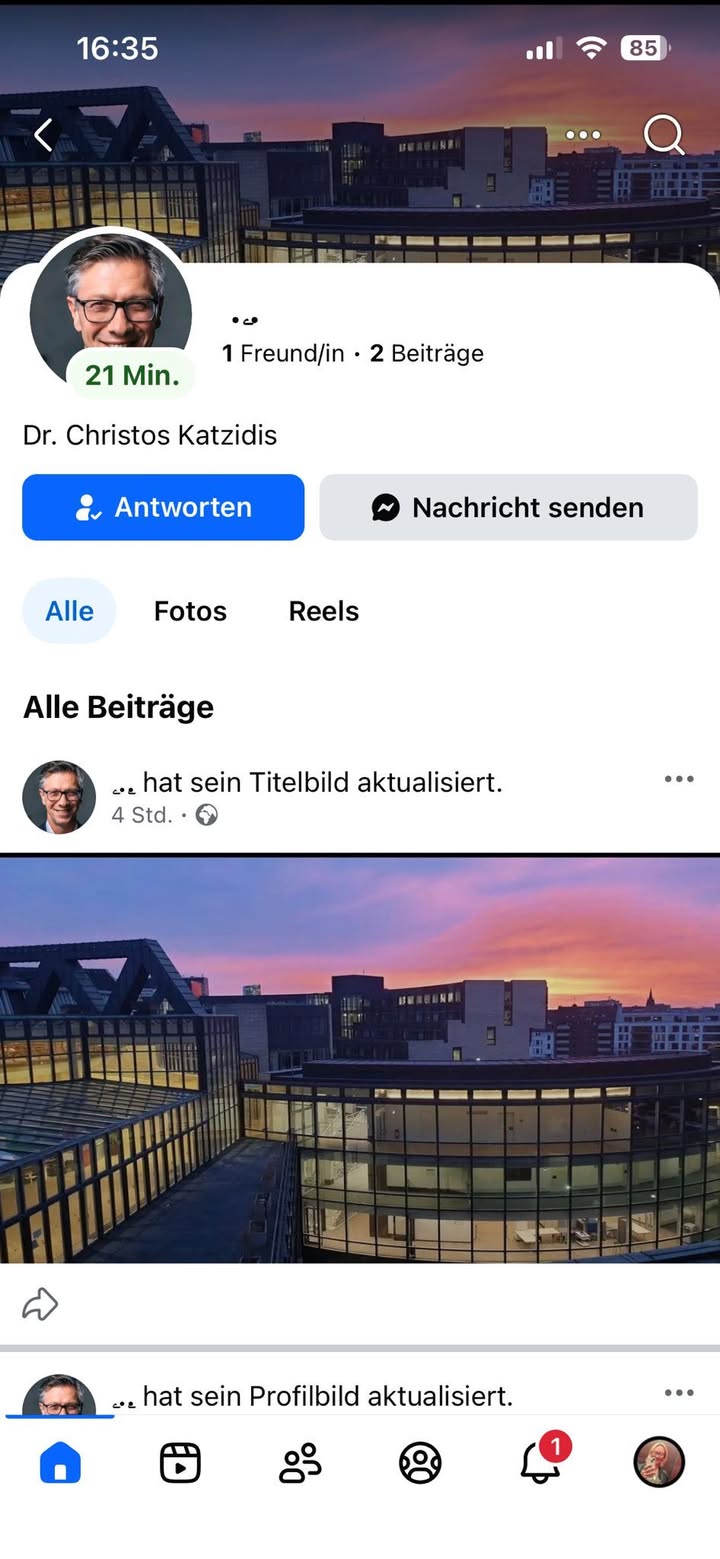Search within this profile

click(663, 135)
